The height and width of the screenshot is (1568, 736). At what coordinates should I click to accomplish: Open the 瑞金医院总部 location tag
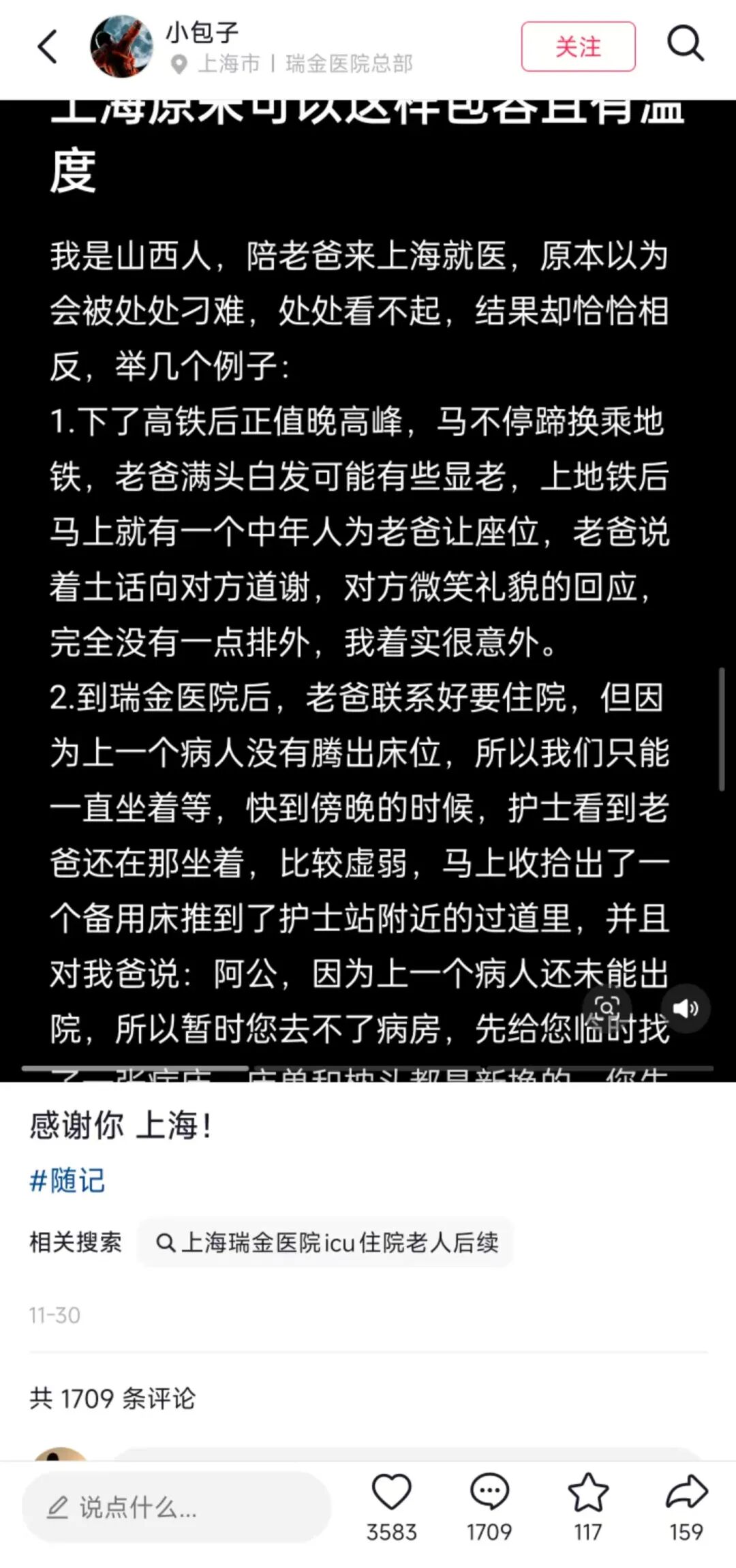pos(348,64)
